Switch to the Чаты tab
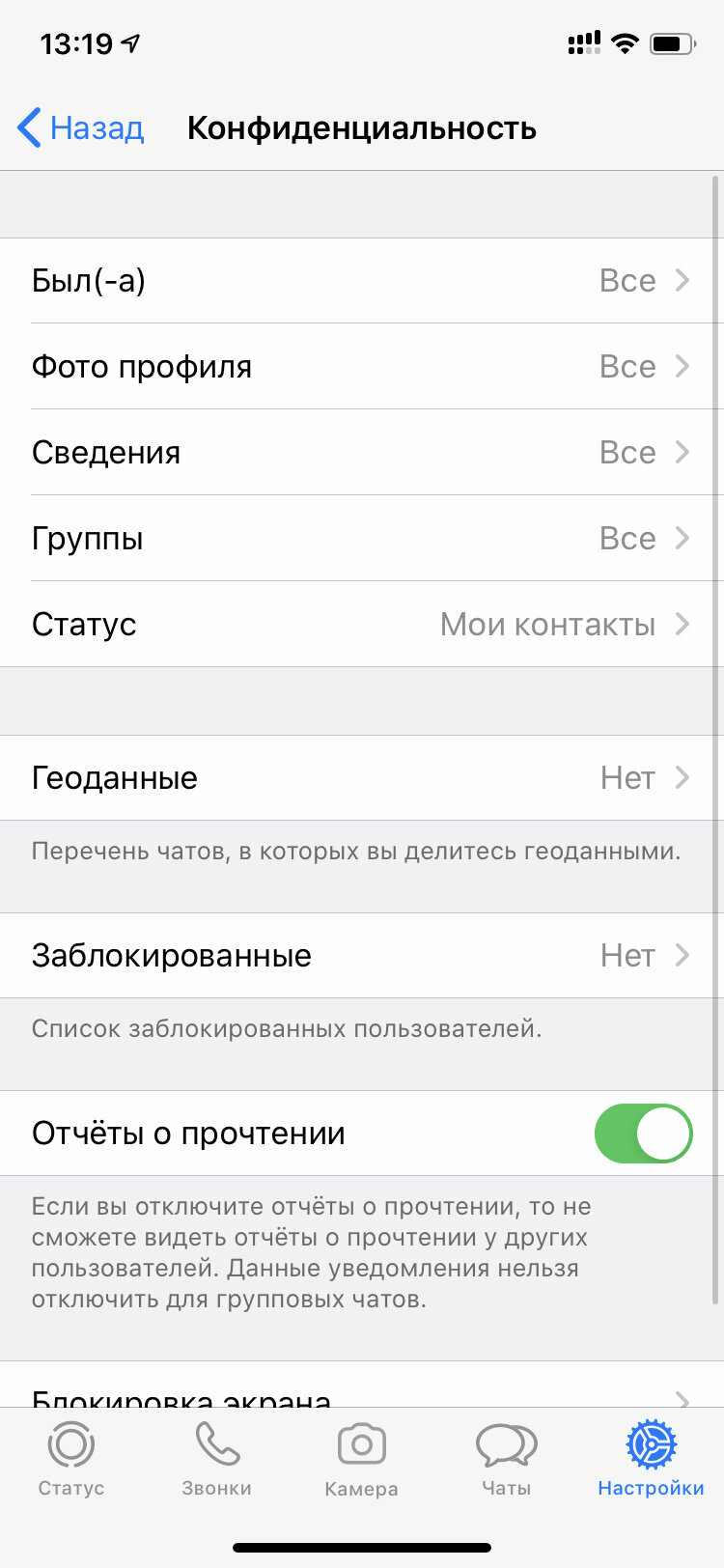Screen dimensions: 724x1568 [507, 1458]
